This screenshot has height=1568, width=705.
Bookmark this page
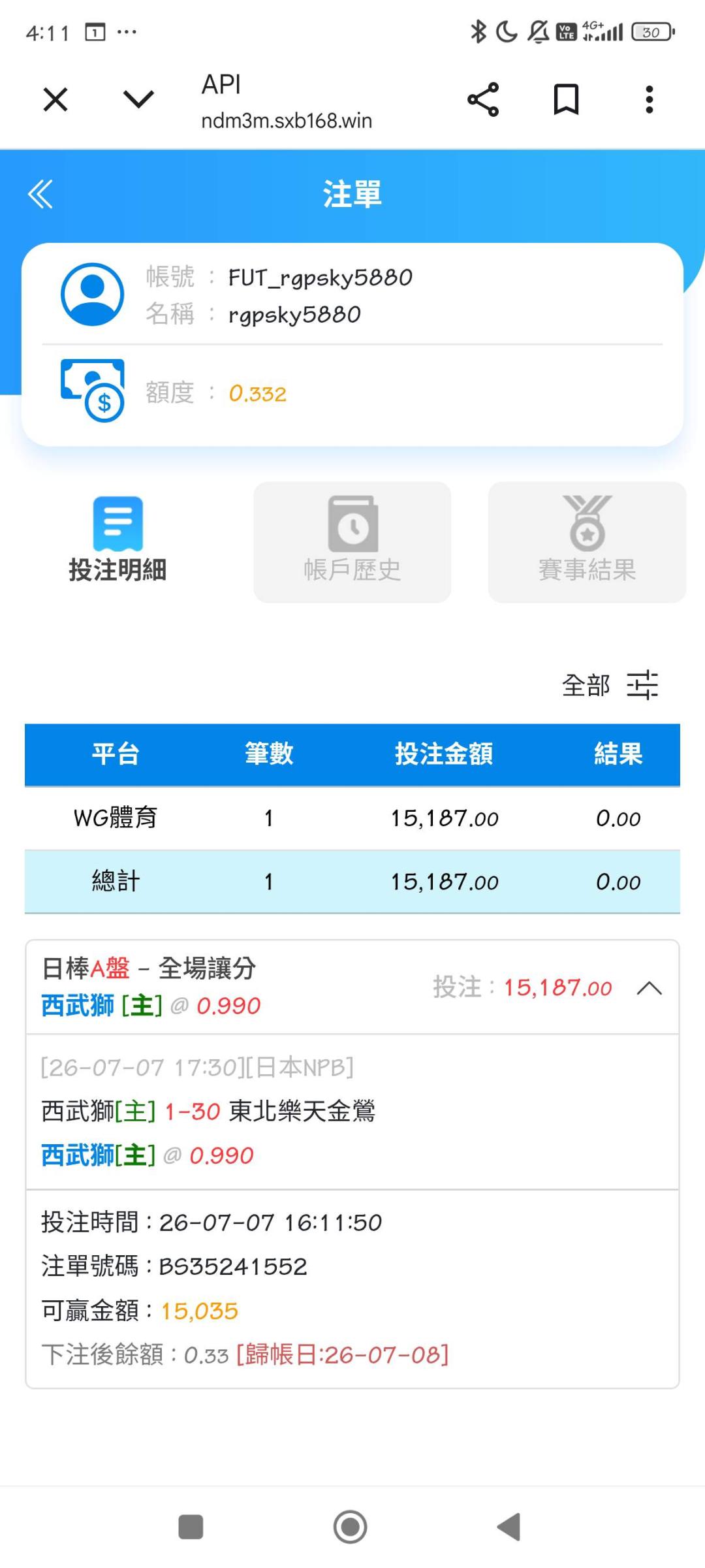[566, 100]
